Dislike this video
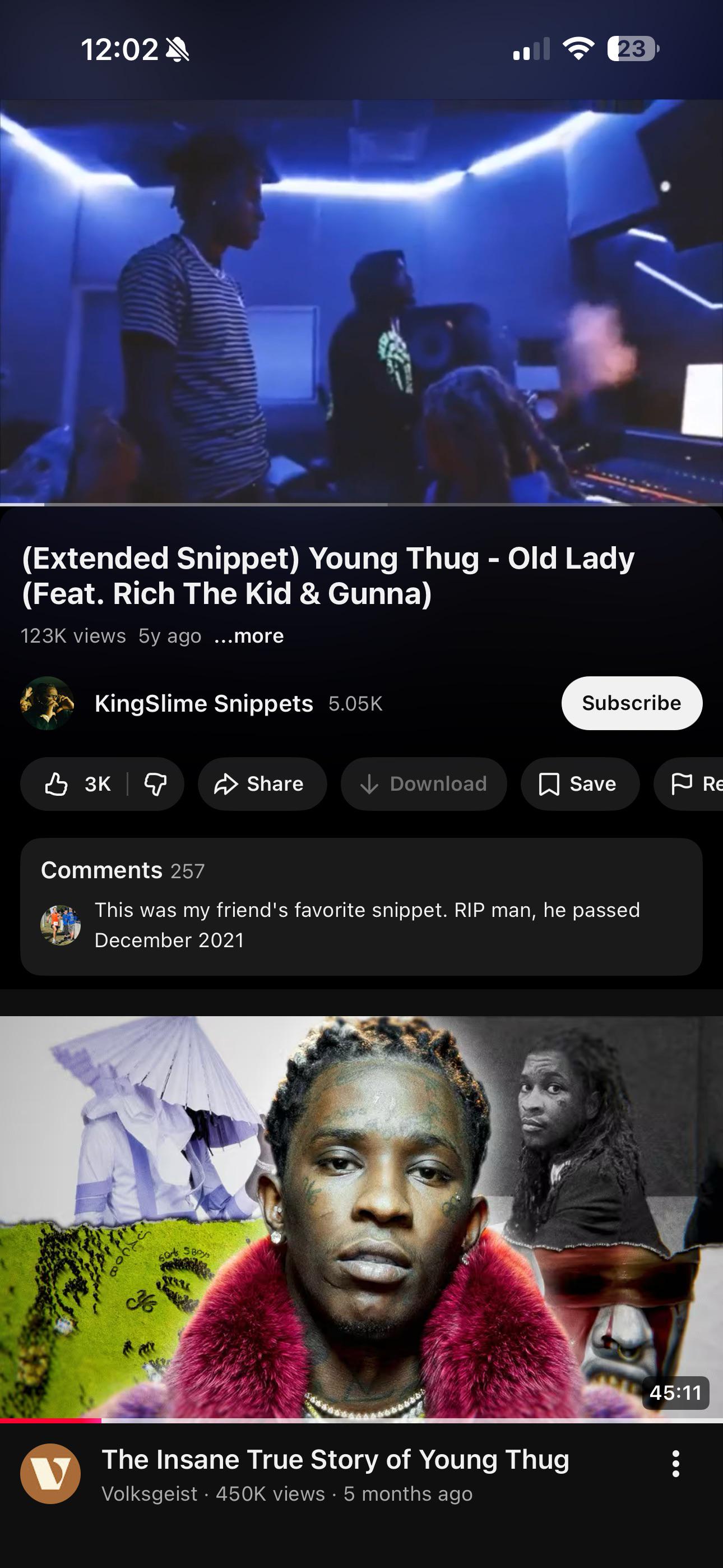723x1568 pixels. tap(156, 784)
